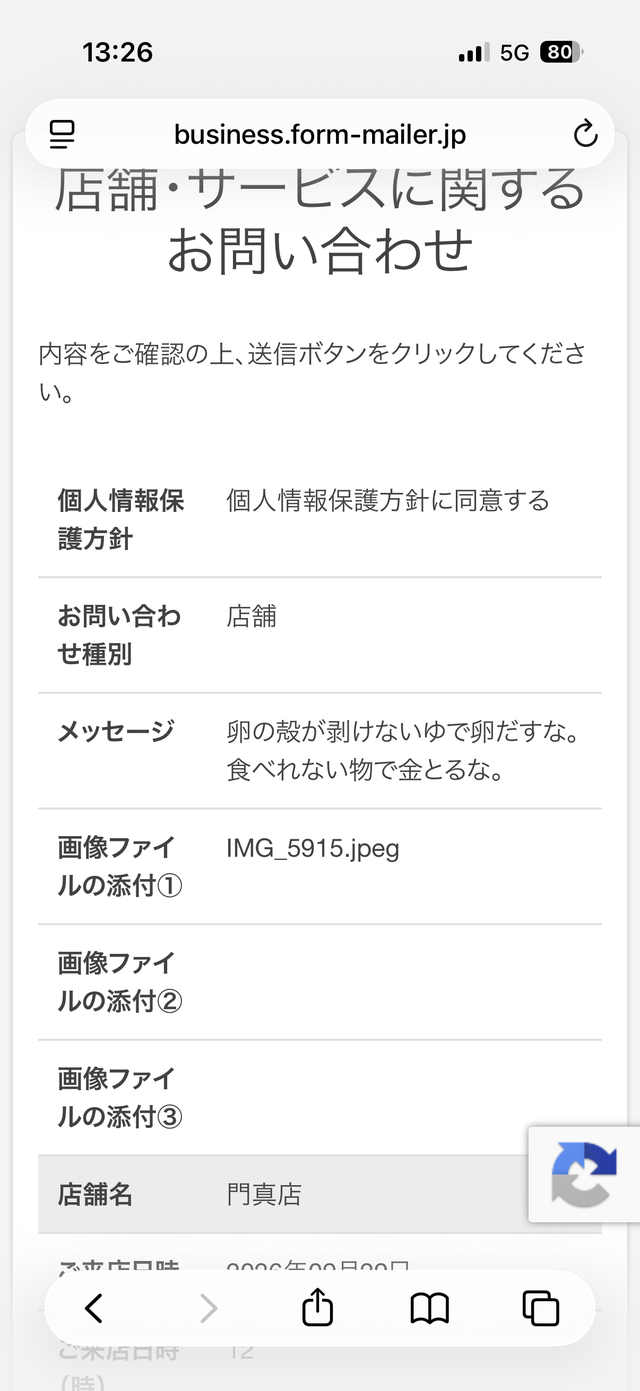Tap the business.form-mailer.jp address field

320,134
